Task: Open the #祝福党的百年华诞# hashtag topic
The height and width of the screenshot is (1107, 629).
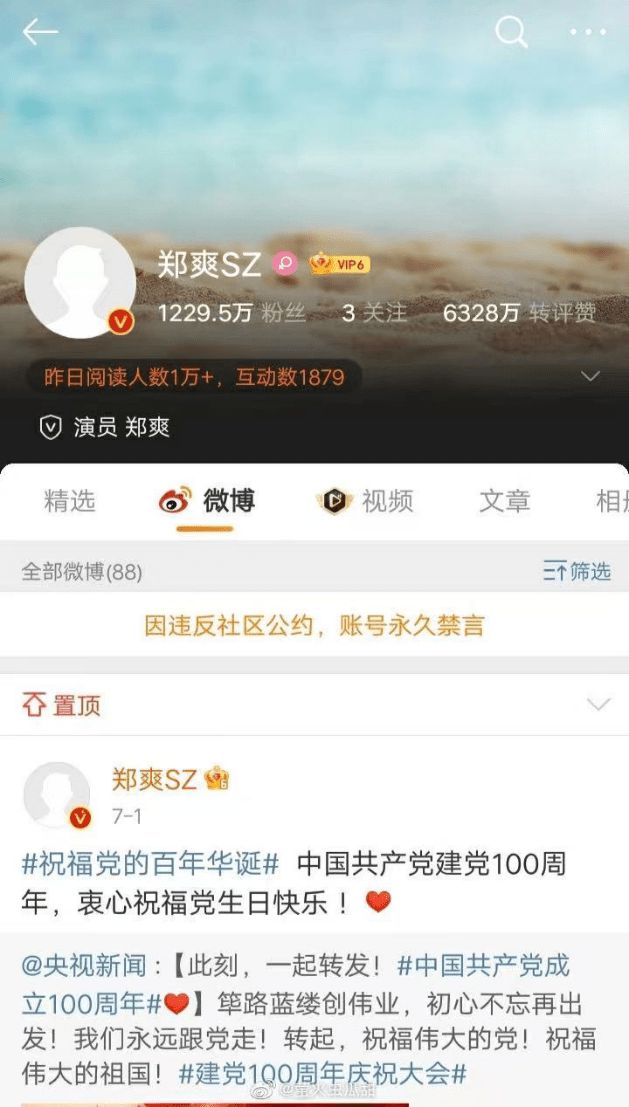Action: 150,863
